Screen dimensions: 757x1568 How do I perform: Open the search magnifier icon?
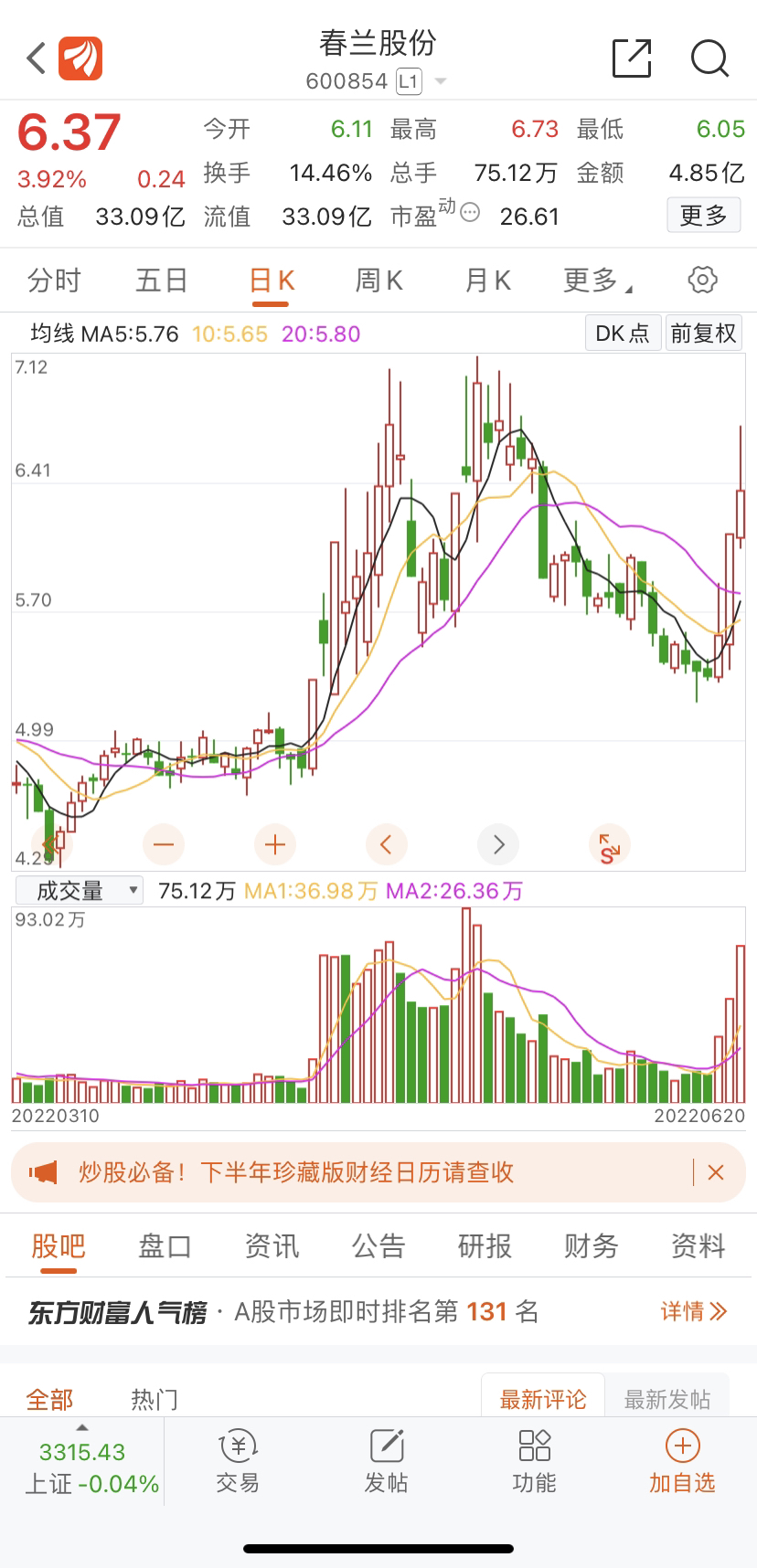[709, 58]
